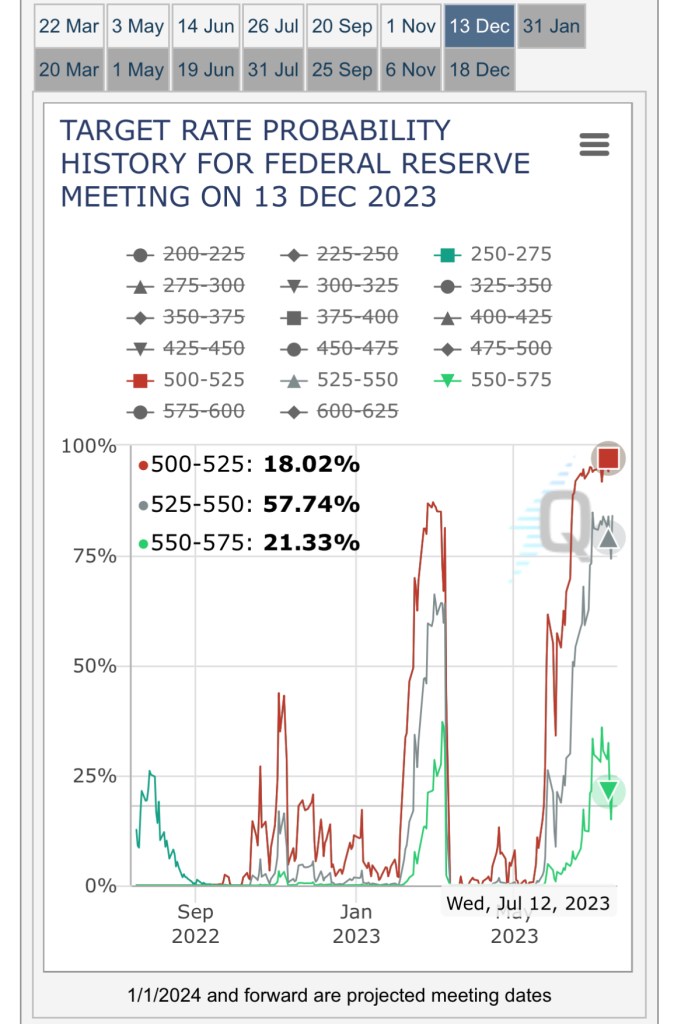
Task: Switch to the 20 Mar meeting tab
Action: point(68,70)
